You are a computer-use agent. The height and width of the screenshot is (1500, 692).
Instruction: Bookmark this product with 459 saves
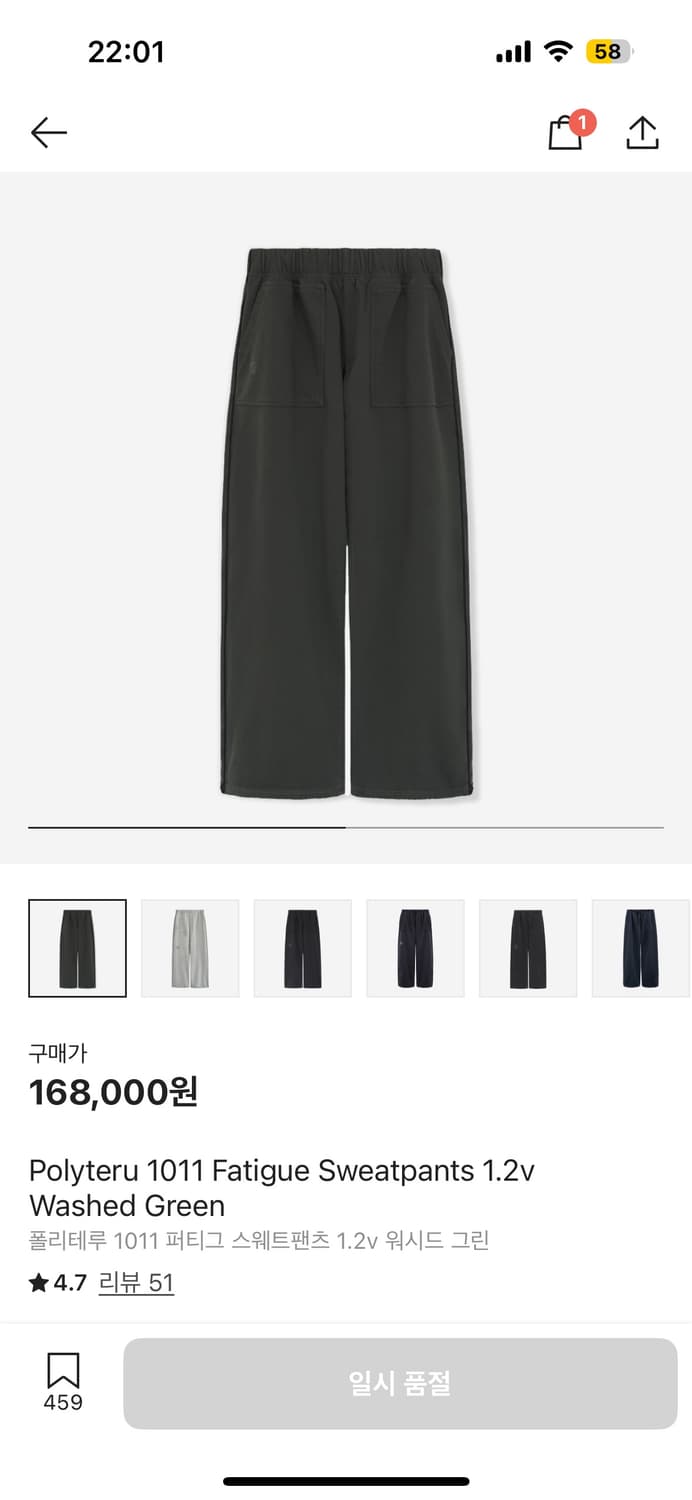(x=63, y=1381)
